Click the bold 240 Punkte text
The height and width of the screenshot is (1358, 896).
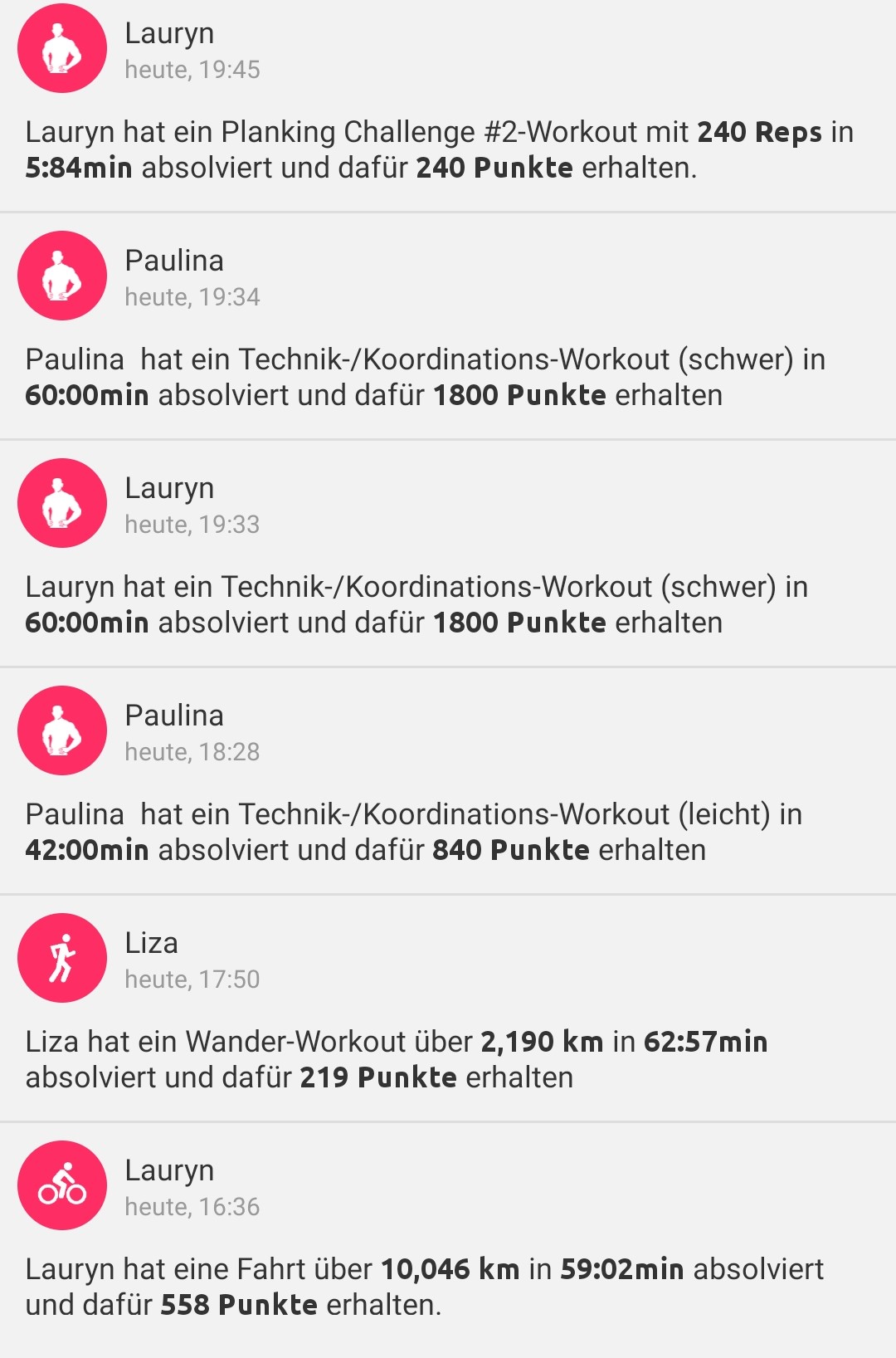click(x=494, y=168)
